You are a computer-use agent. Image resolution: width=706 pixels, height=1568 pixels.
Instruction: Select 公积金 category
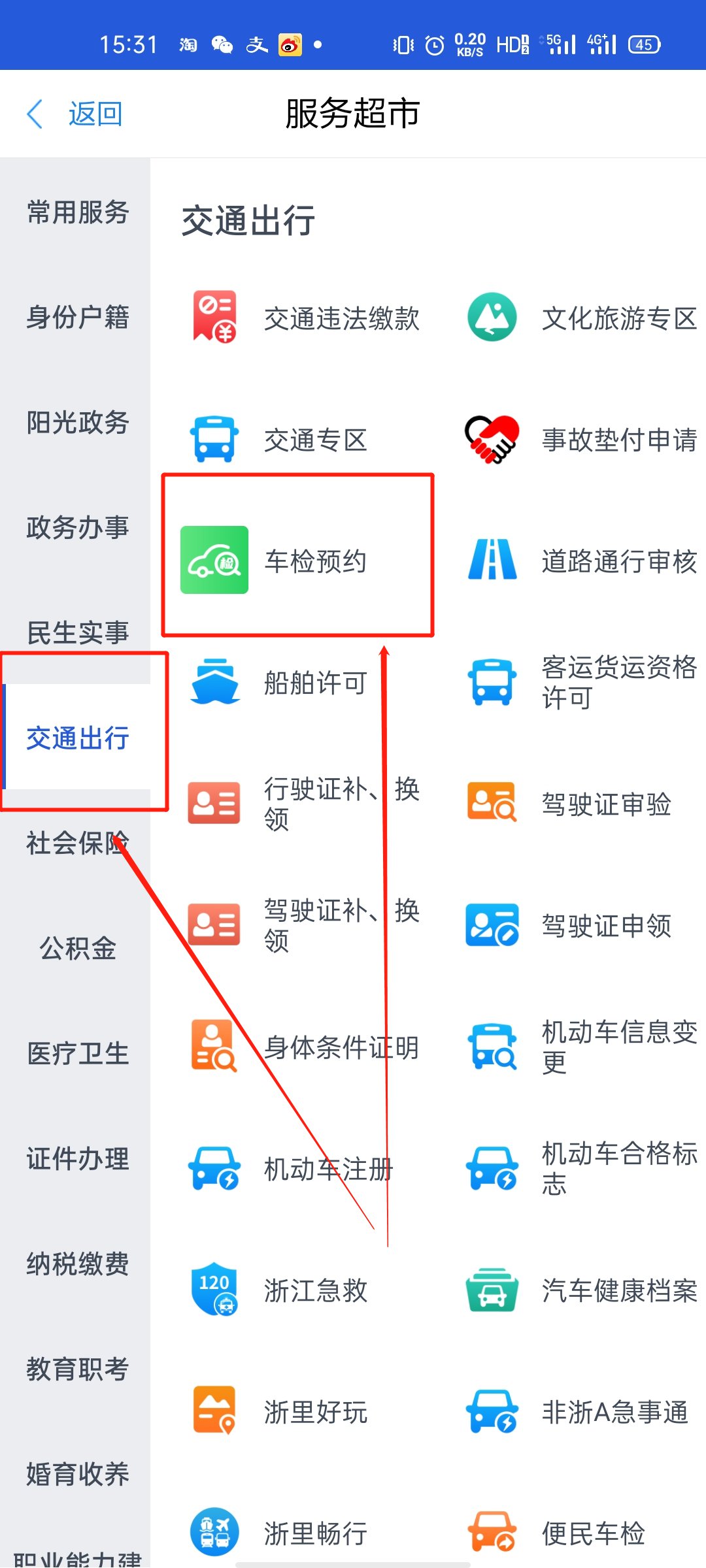pos(77,949)
